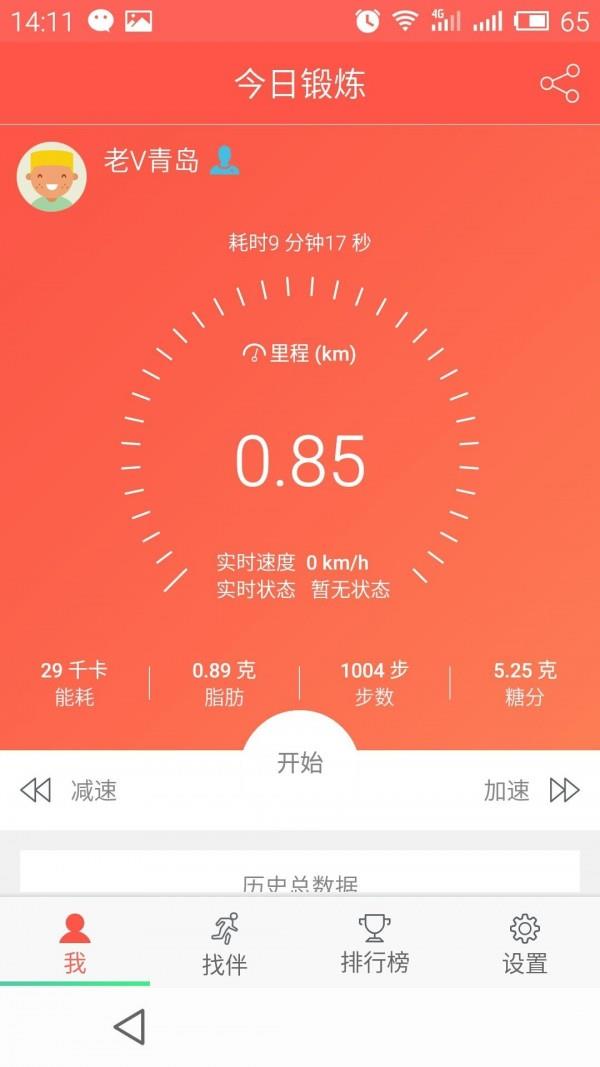Screen dimensions: 600x1067
Task: Go to the 排行榜 tab
Action: pyautogui.click(x=375, y=943)
